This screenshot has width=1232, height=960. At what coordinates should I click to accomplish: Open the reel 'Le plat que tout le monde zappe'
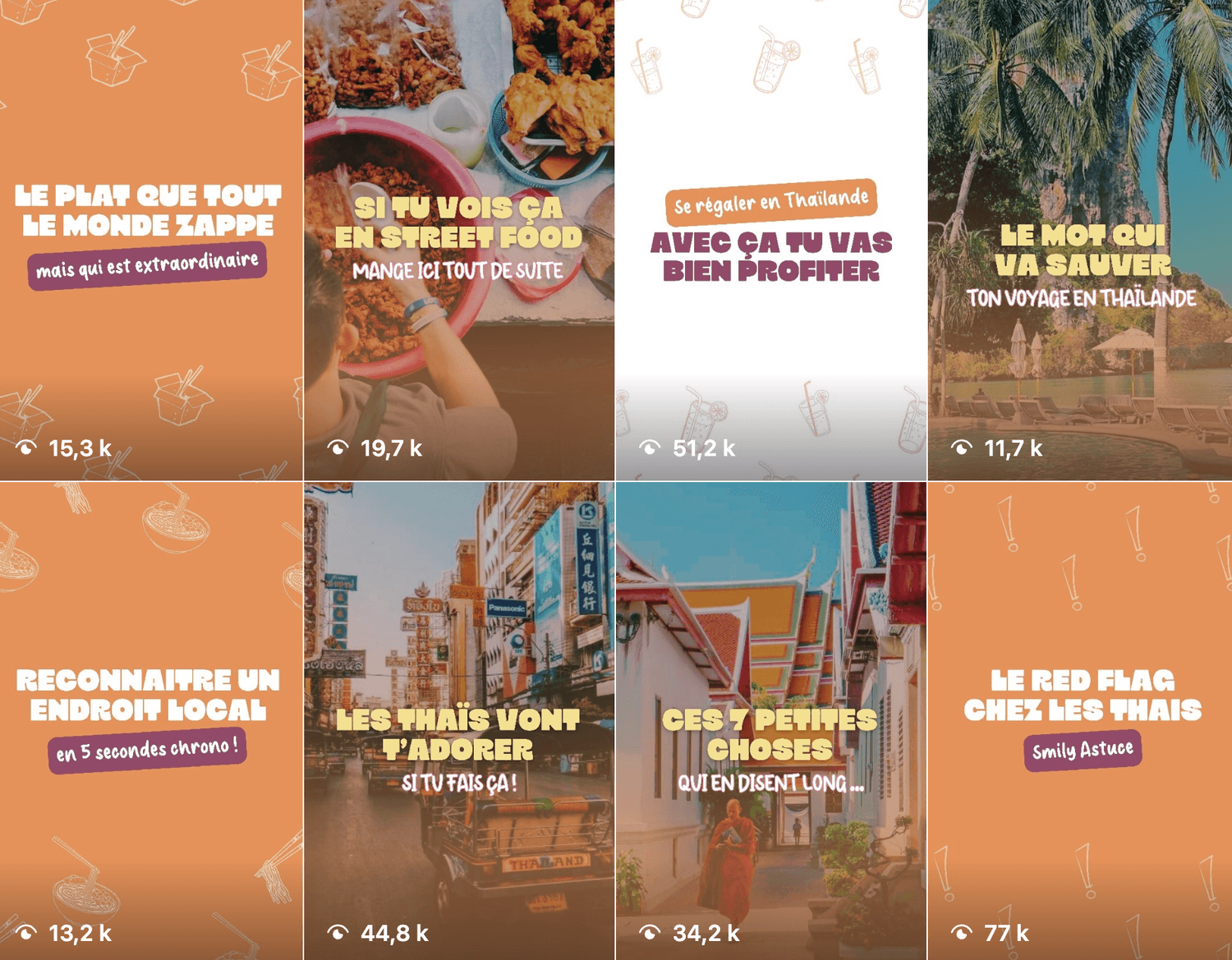point(151,238)
